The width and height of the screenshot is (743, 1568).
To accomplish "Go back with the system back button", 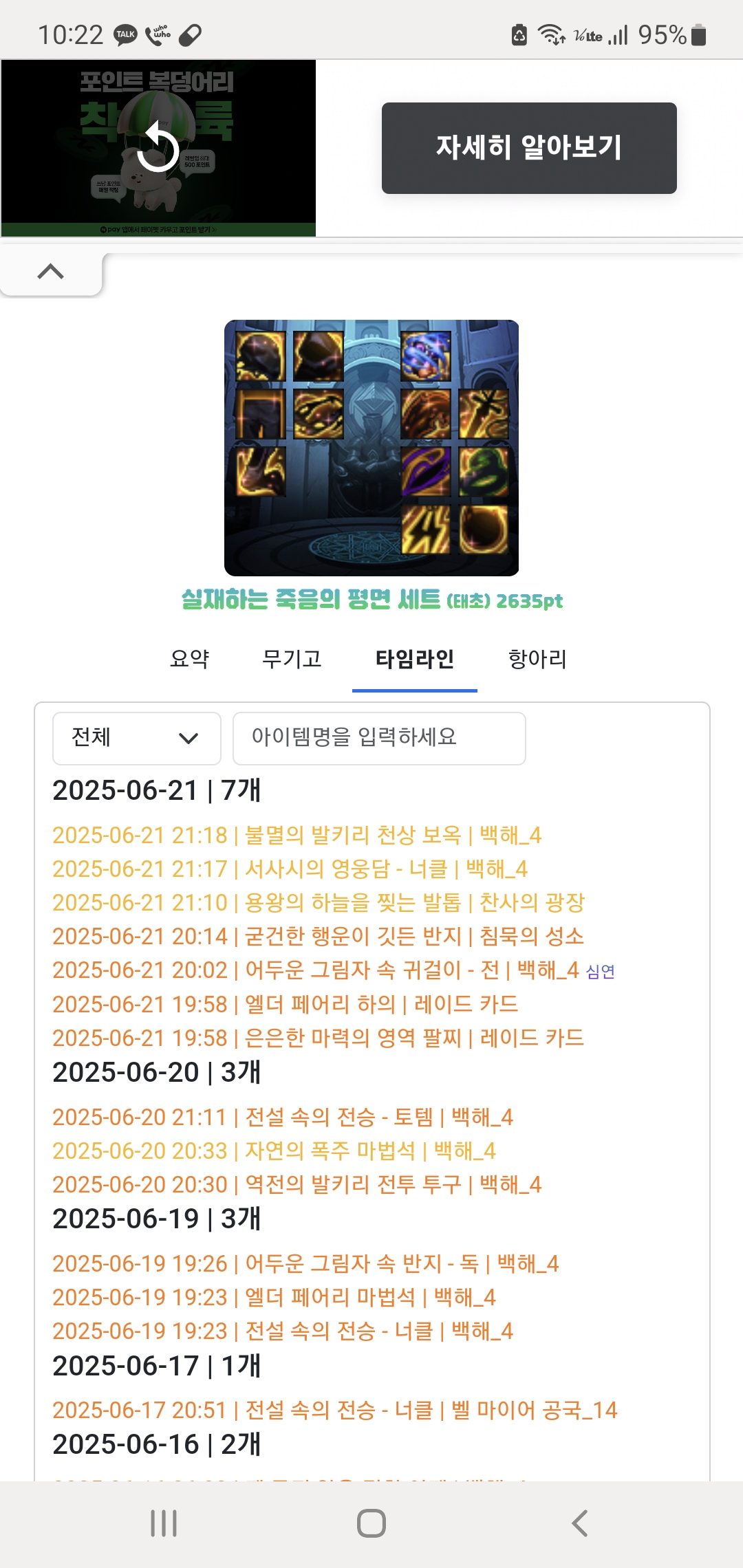I will coord(579,1523).
